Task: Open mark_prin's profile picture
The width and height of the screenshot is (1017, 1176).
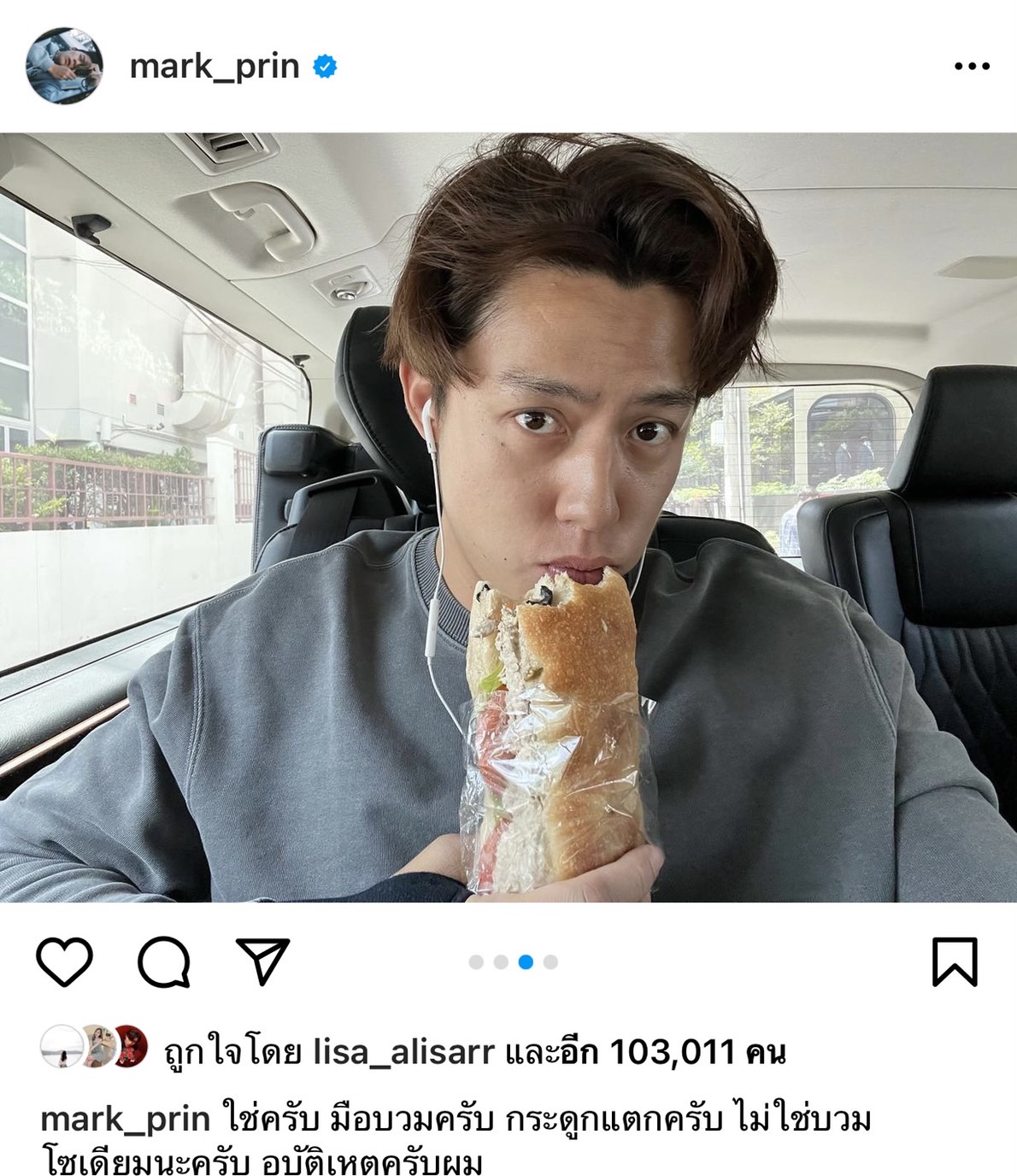Action: point(64,66)
